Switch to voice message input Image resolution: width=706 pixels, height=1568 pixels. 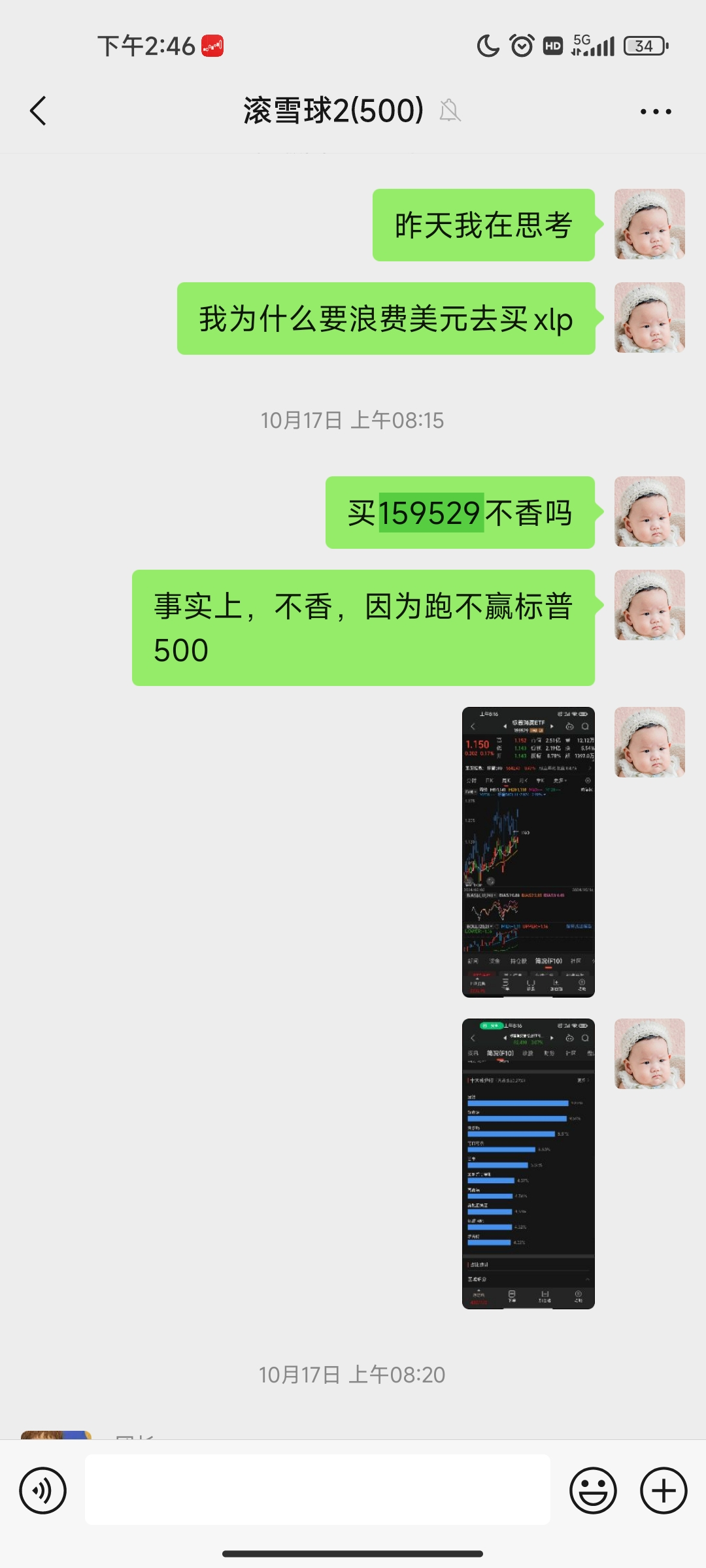pos(42,1490)
